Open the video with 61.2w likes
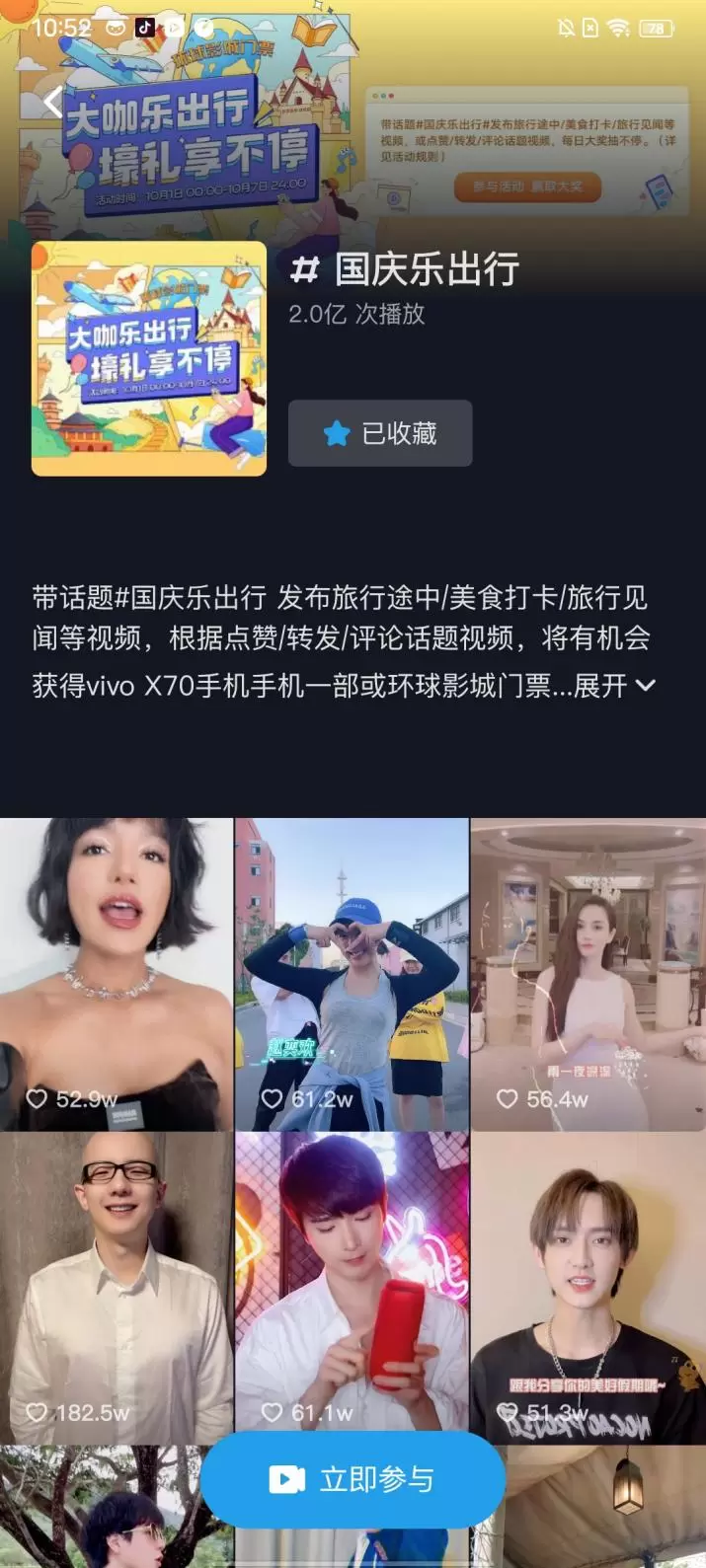The width and height of the screenshot is (706, 1568). 352,973
